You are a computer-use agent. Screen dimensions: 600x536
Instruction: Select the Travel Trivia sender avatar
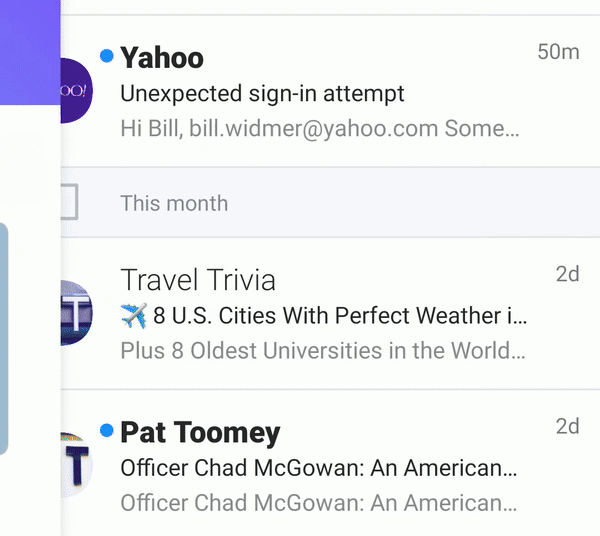[76, 313]
